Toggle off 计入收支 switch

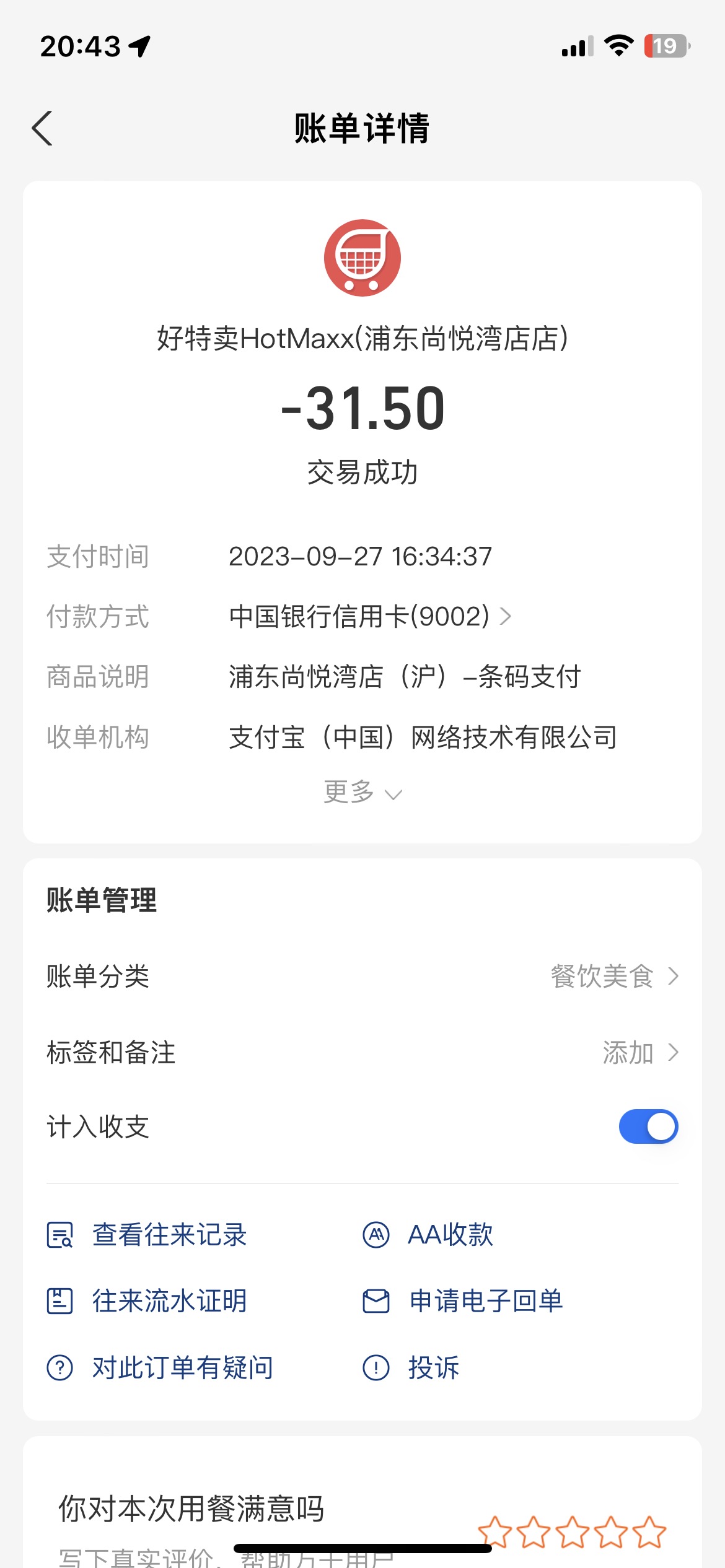(x=648, y=1126)
